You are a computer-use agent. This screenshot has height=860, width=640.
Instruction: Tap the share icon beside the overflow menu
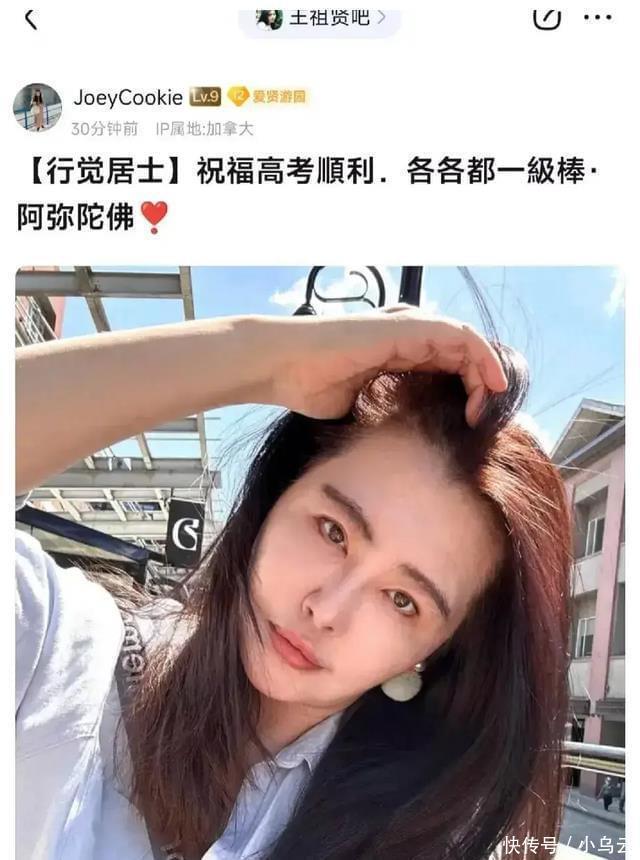546,17
